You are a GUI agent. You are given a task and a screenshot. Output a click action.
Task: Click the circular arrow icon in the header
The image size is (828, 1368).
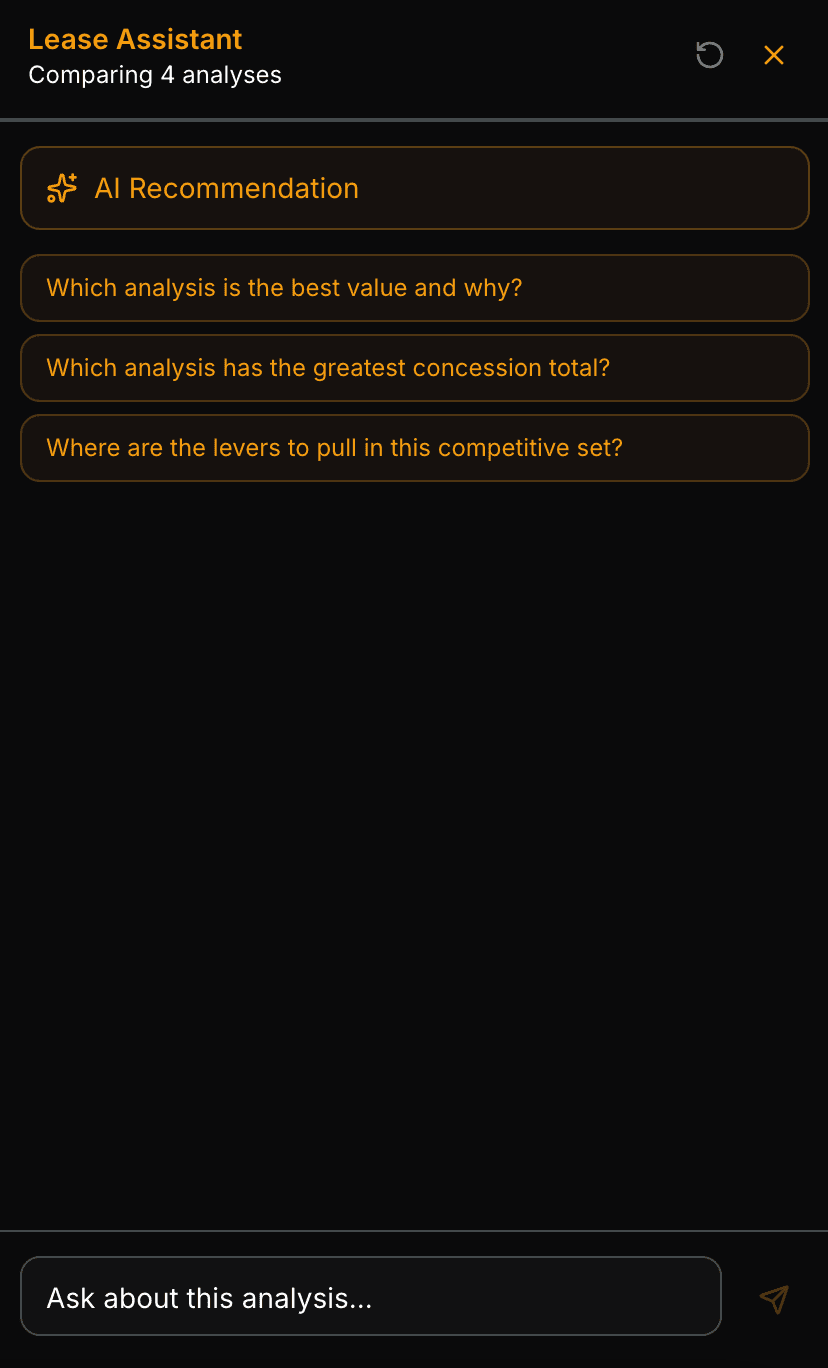click(709, 55)
